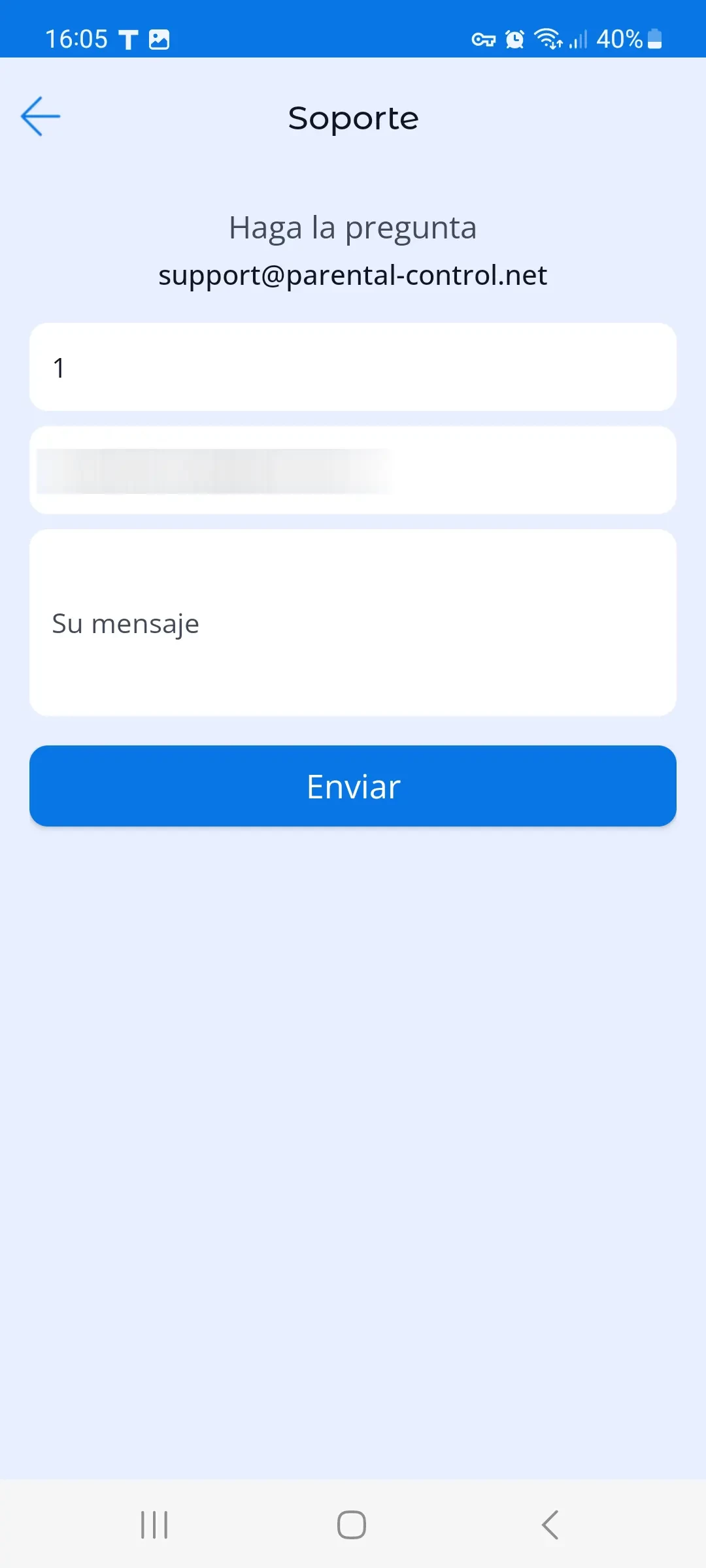Go back using the top-left arrow
706x1568 pixels.
pos(41,116)
